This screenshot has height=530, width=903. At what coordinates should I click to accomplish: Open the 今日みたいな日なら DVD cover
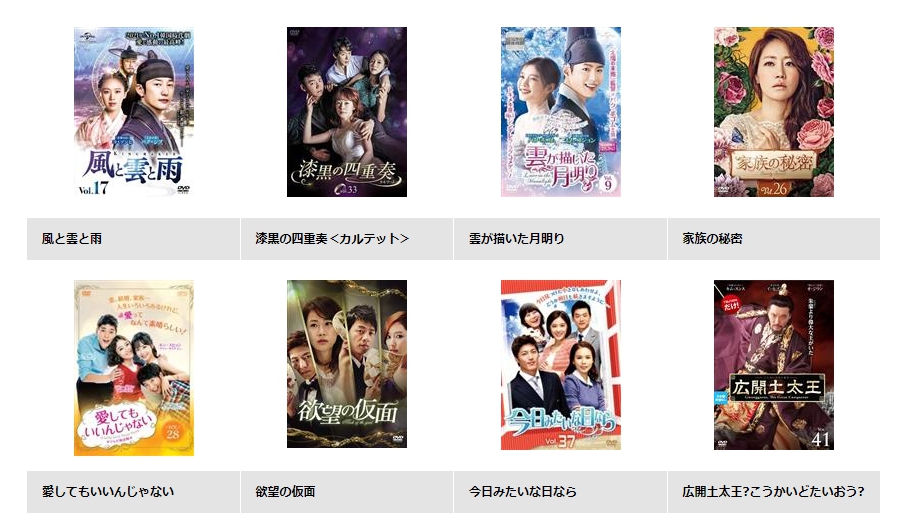pyautogui.click(x=560, y=365)
